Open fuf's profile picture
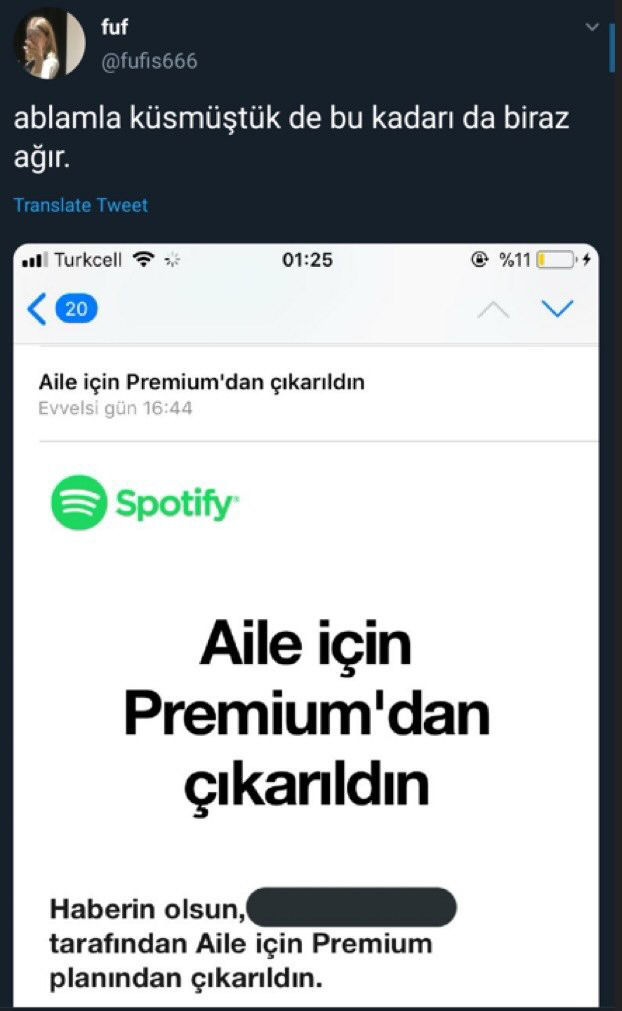 tap(48, 44)
